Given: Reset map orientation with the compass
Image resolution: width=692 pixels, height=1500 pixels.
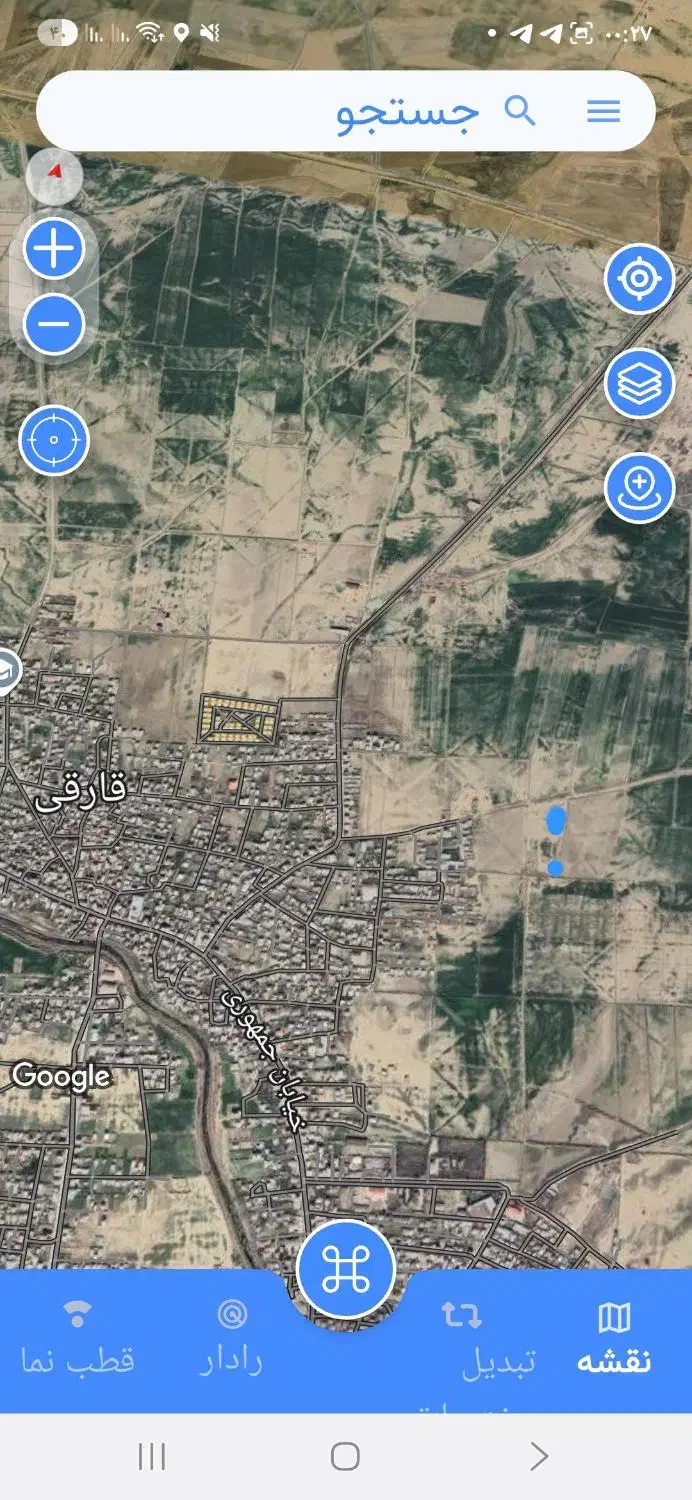Looking at the screenshot, I should (54, 175).
